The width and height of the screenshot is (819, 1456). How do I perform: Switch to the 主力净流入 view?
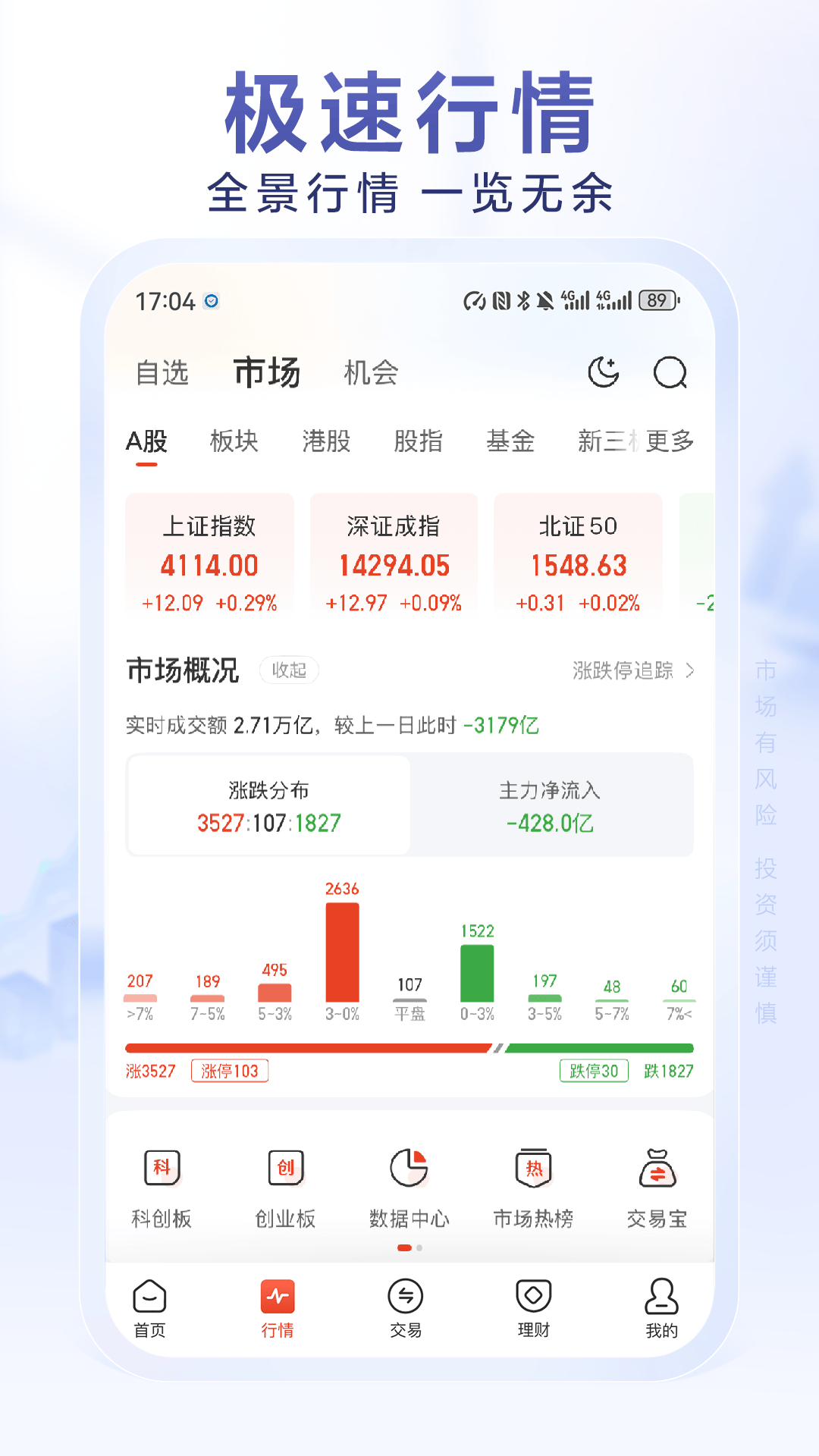553,805
